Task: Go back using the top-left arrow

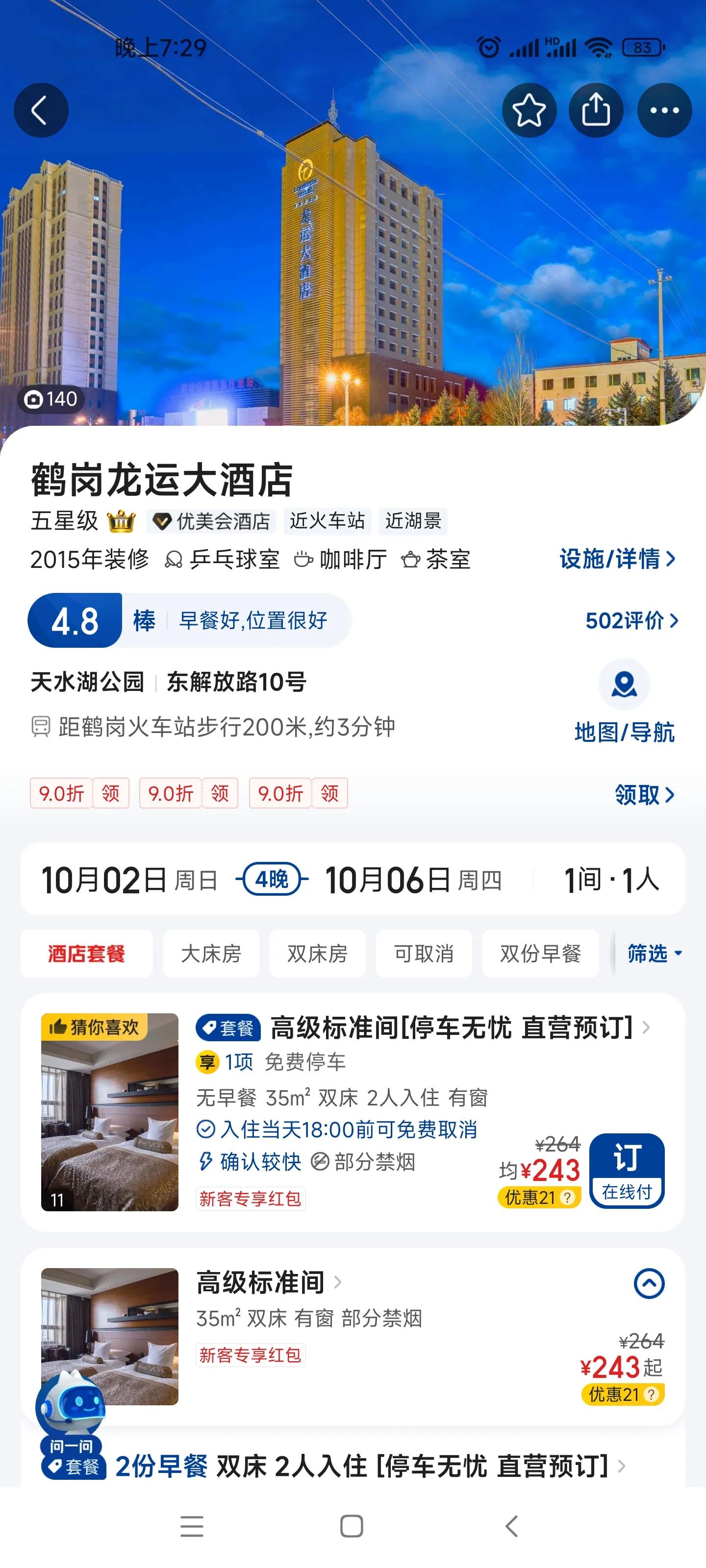Action: pos(41,110)
